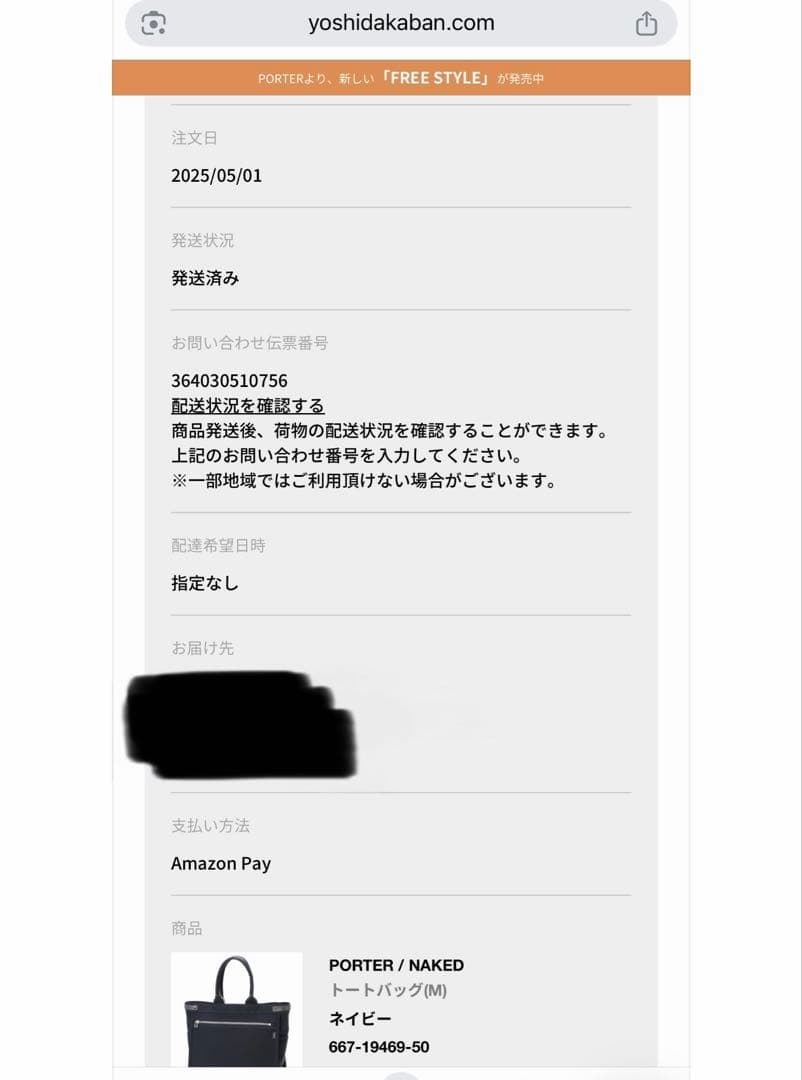Tap the yoshidakaban.com address bar

click(x=401, y=23)
